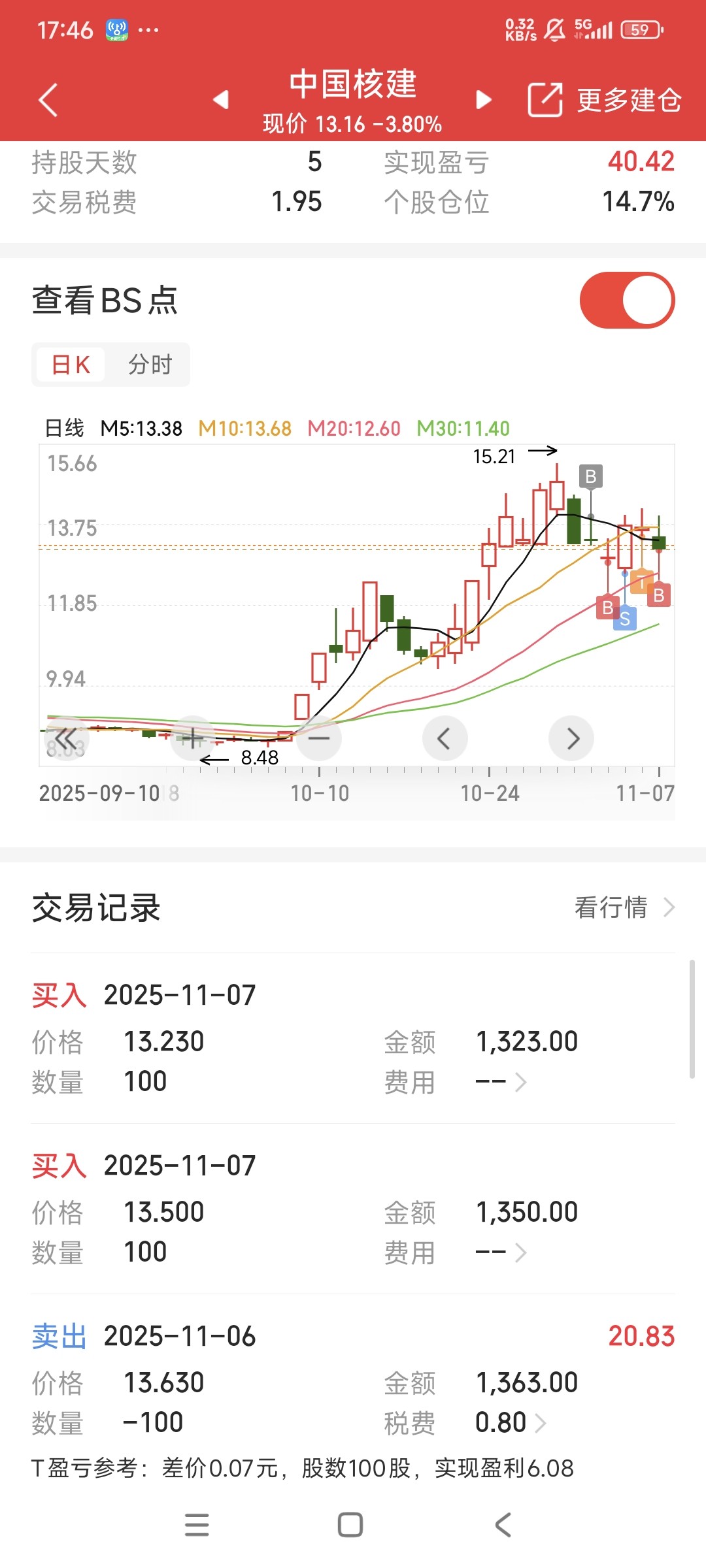Open 看行情 market quotes
Image resolution: width=706 pixels, height=1568 pixels.
[624, 907]
